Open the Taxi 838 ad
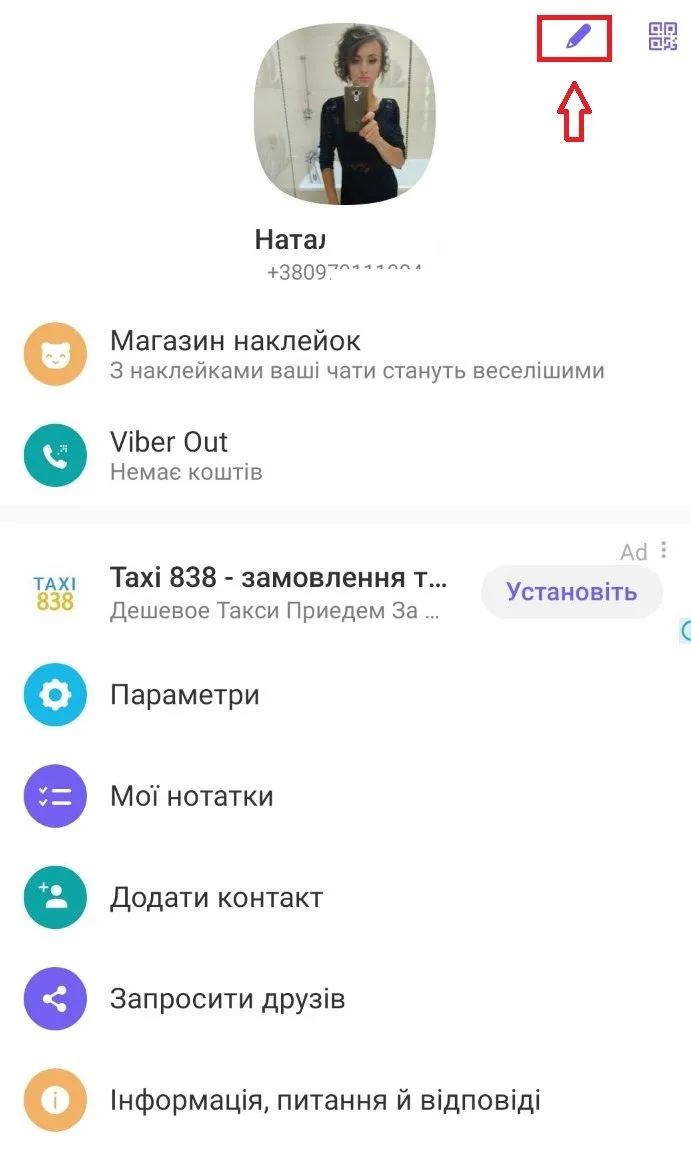Screen dimensions: 691x1151 [242, 592]
